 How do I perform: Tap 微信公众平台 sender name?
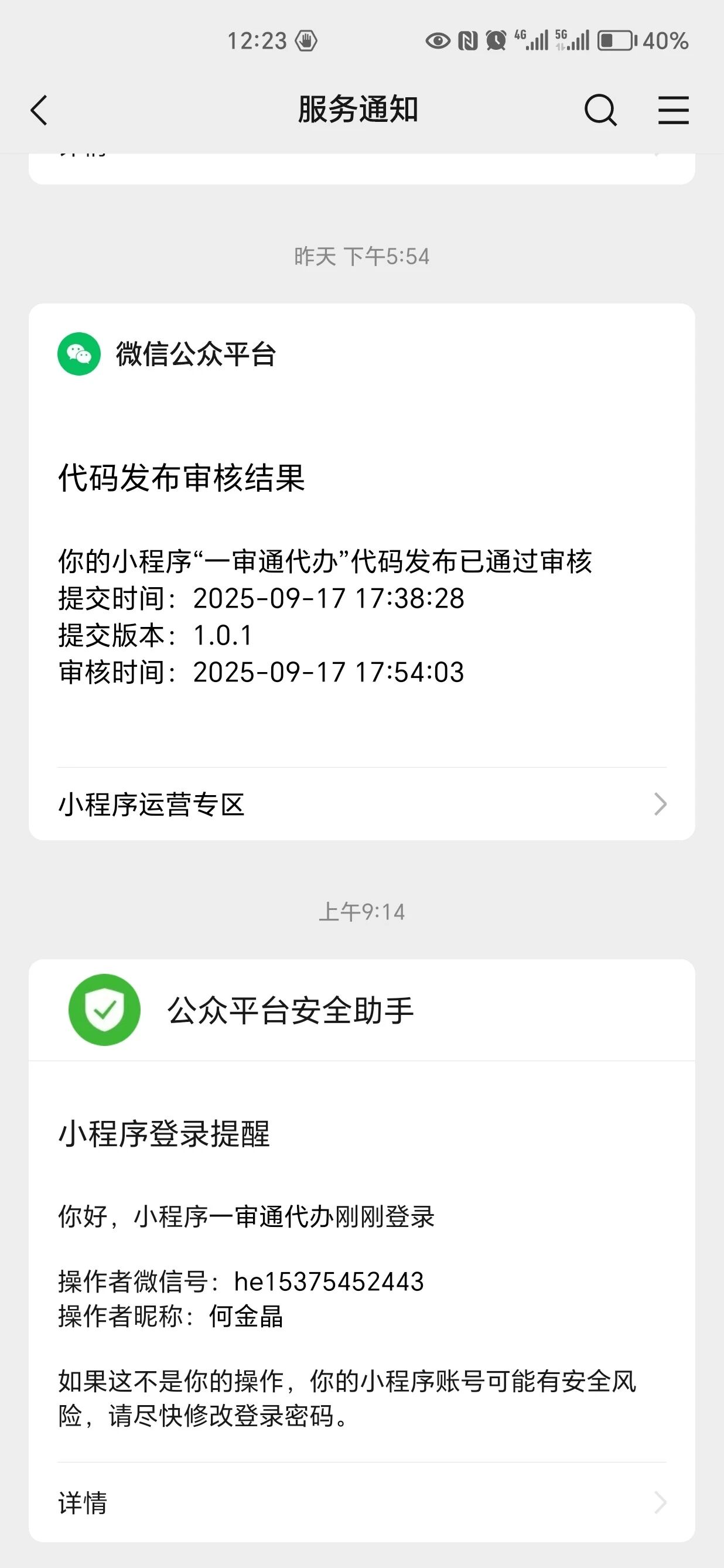(x=196, y=354)
